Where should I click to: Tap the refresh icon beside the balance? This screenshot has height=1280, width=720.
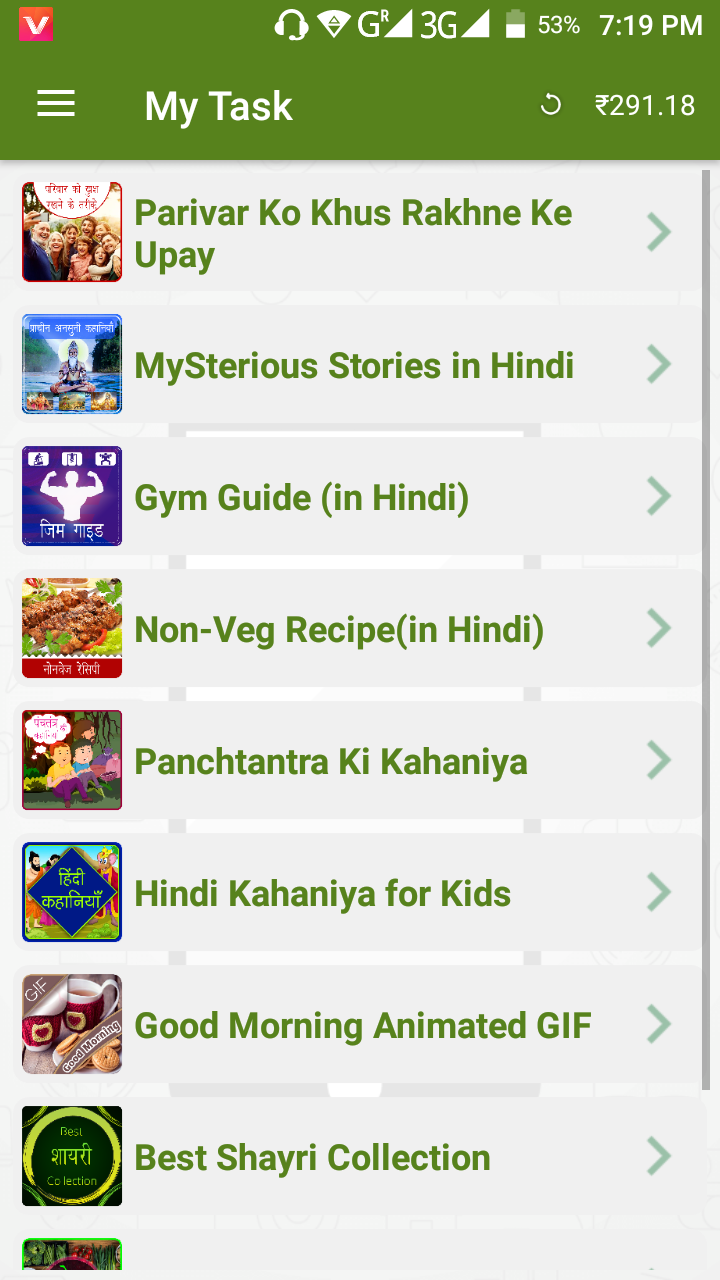click(551, 105)
